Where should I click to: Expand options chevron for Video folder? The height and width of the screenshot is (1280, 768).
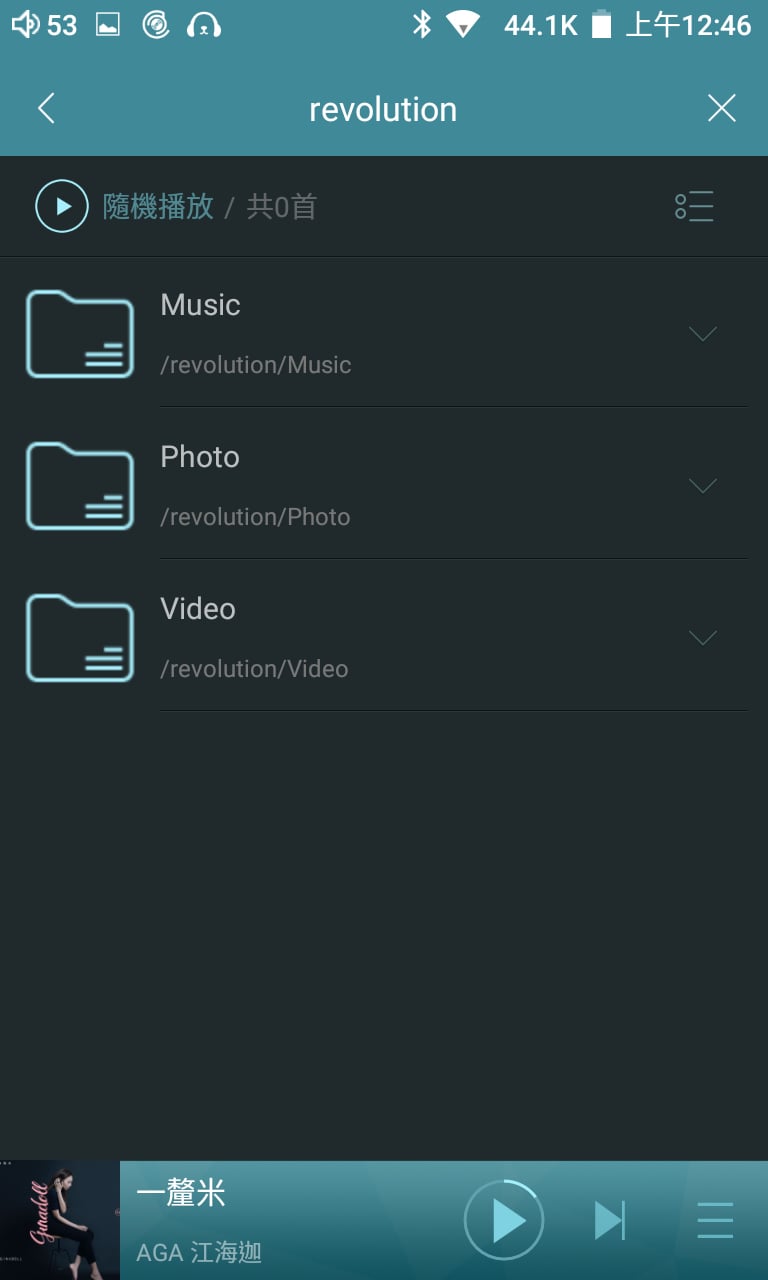(703, 637)
